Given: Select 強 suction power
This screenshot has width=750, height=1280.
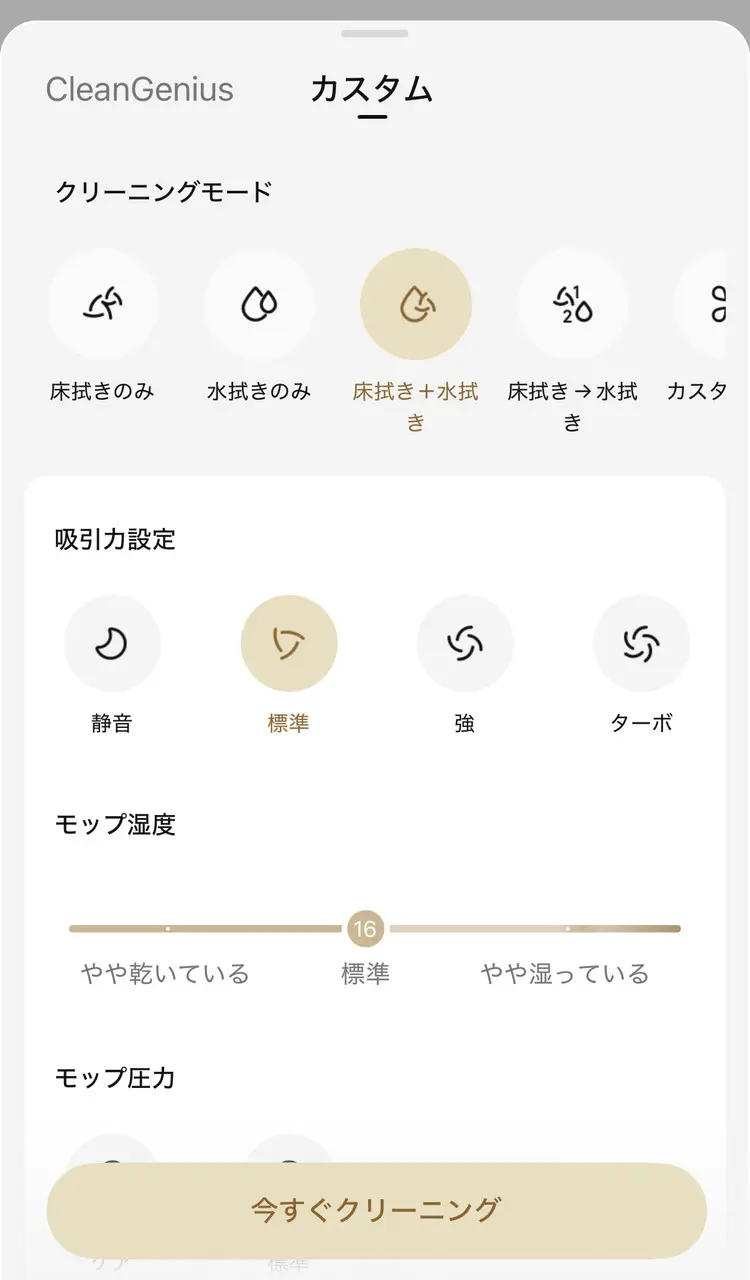Looking at the screenshot, I should point(465,644).
